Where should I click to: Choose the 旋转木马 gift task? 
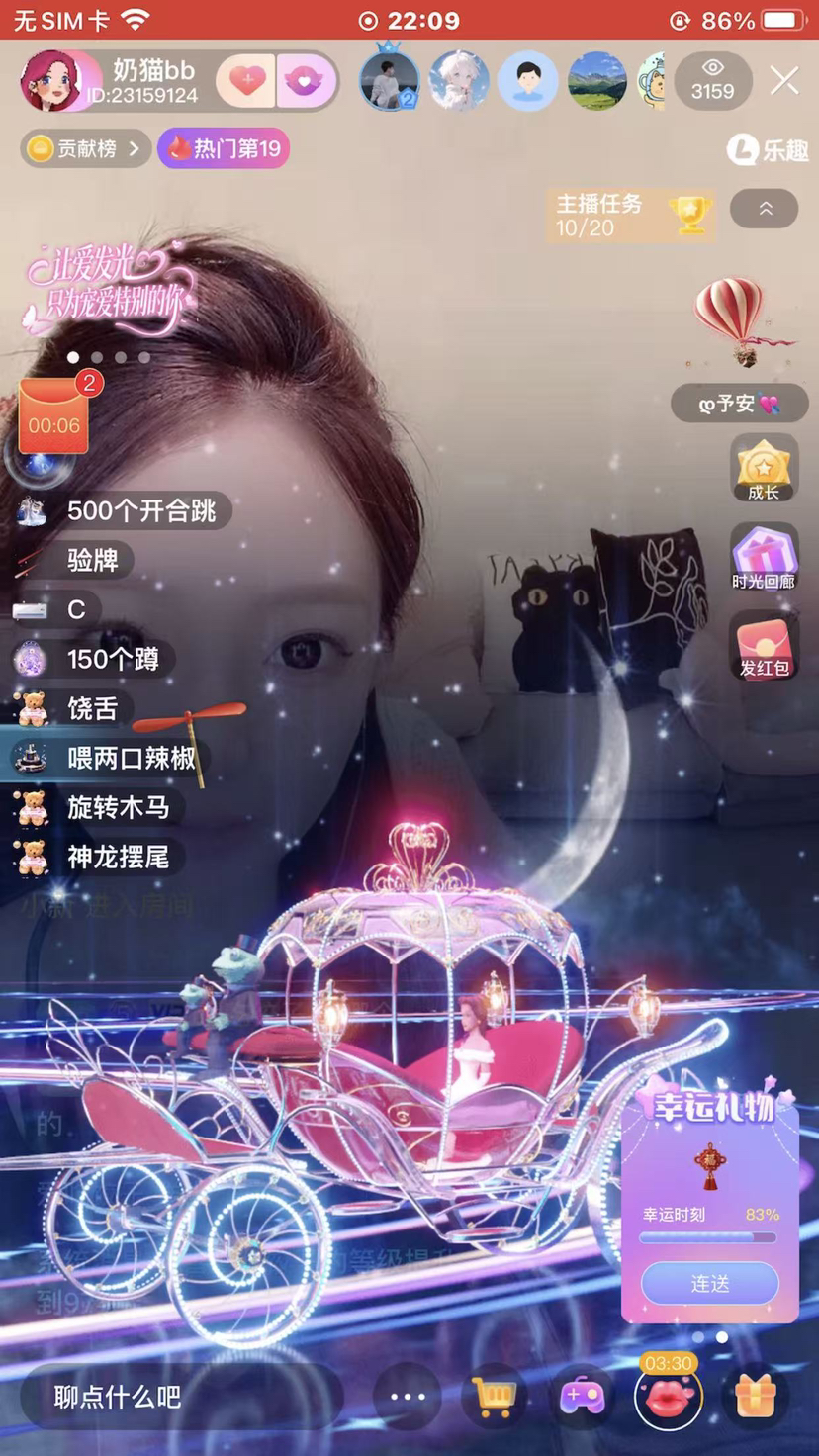(x=117, y=807)
